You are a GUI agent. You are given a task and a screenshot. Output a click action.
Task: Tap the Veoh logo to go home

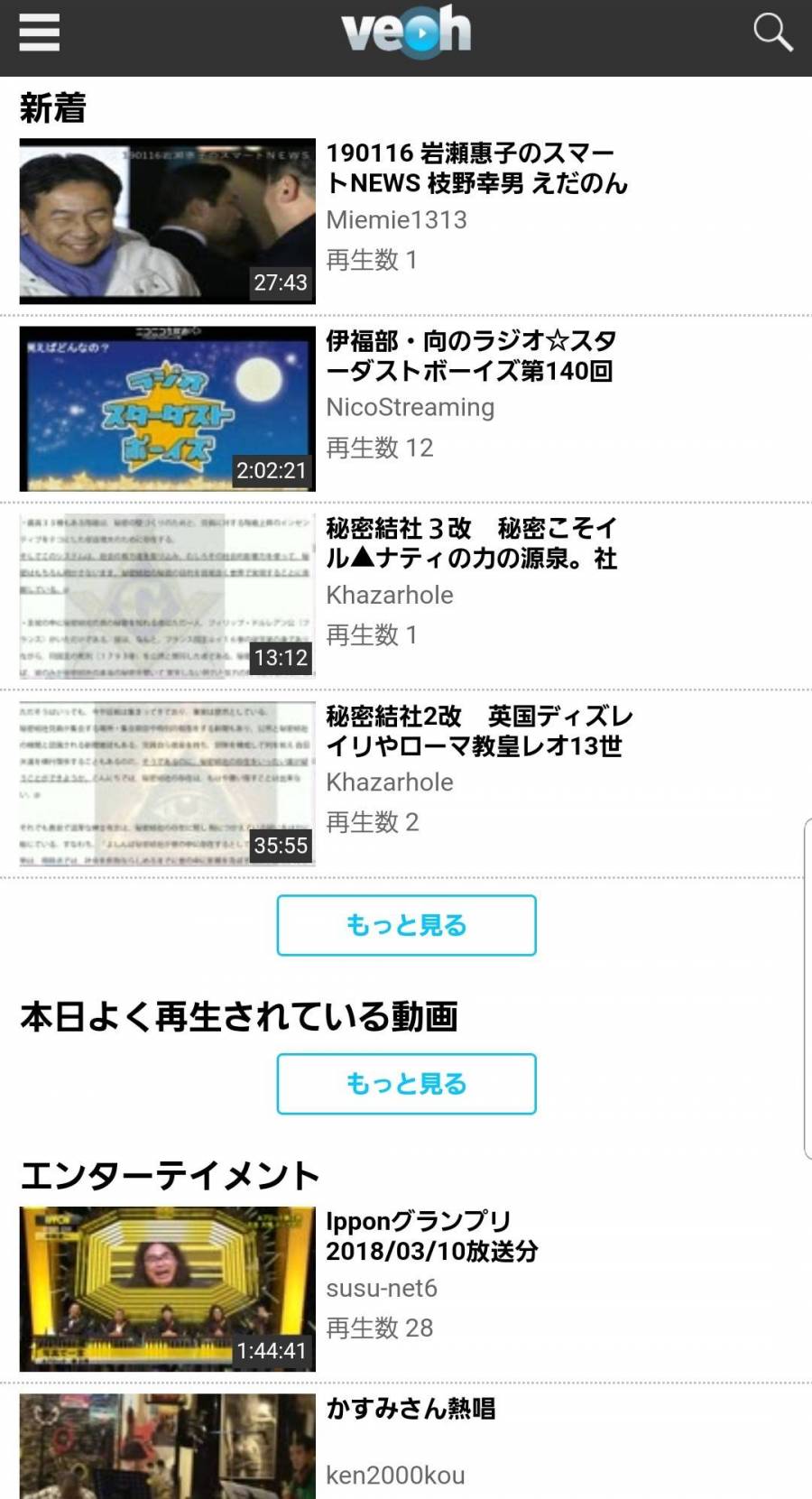(406, 32)
